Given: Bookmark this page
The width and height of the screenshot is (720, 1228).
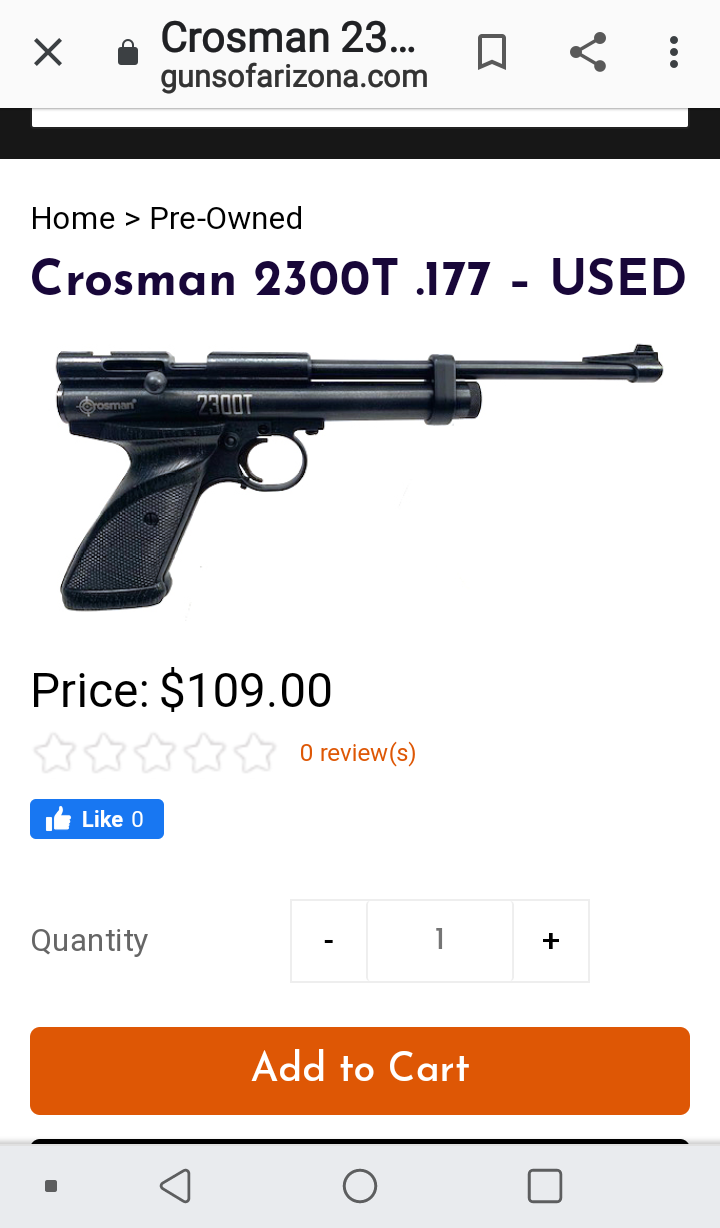Looking at the screenshot, I should click(x=492, y=52).
